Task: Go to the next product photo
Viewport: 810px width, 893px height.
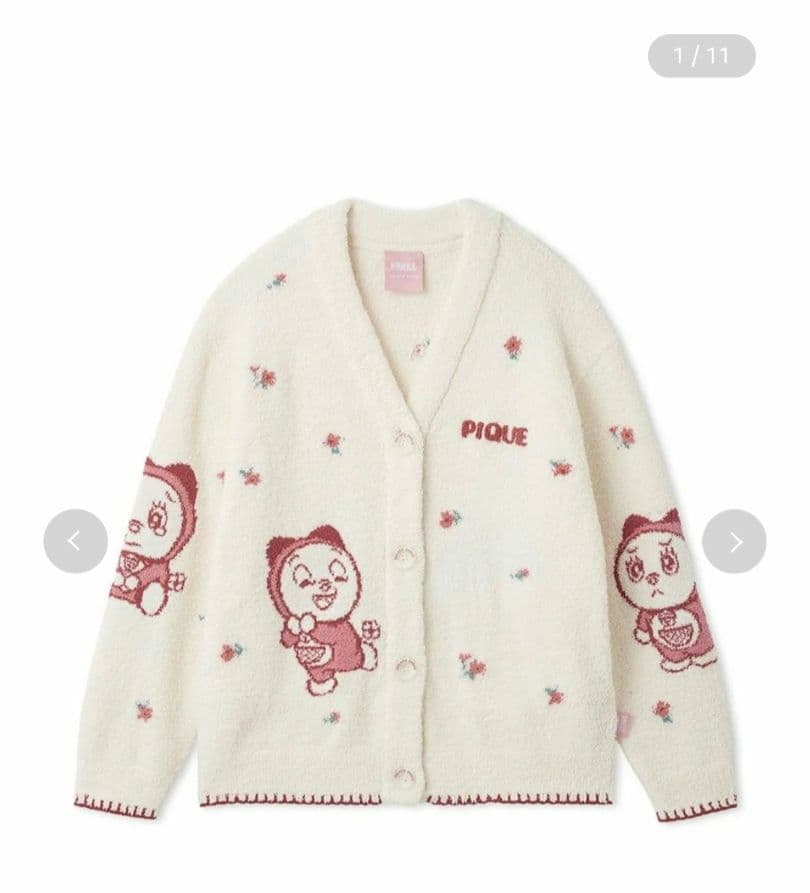Action: click(x=734, y=541)
